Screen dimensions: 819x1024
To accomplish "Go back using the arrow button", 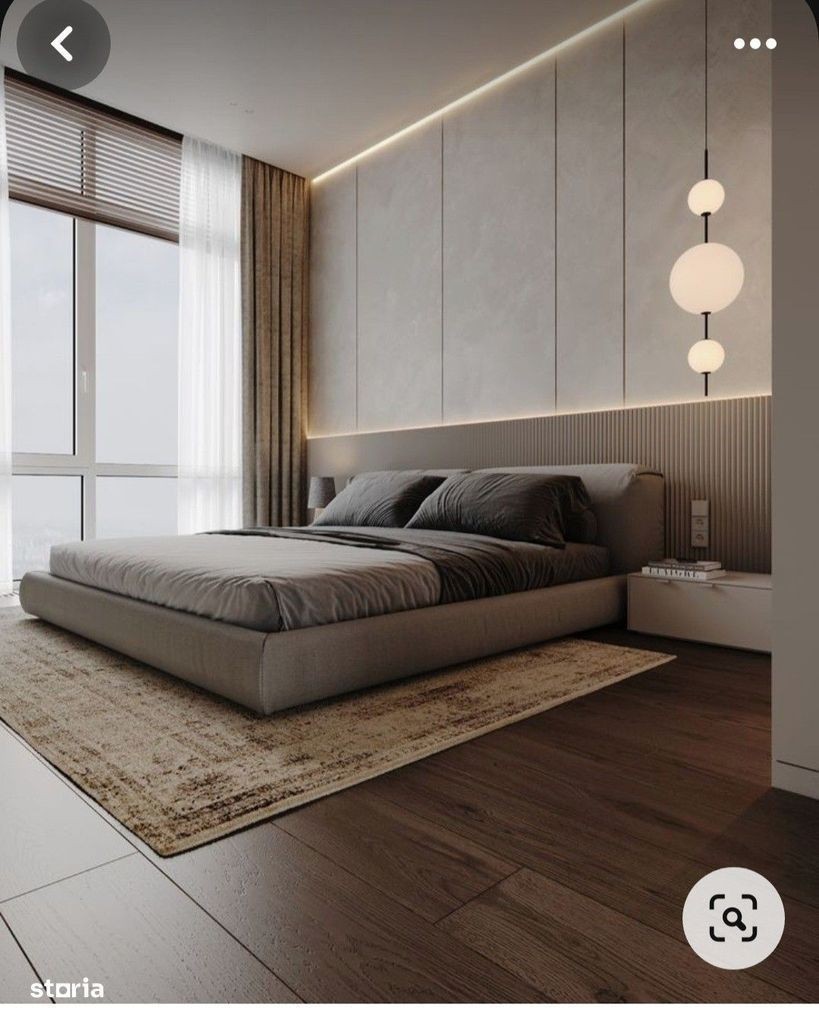I will [63, 44].
